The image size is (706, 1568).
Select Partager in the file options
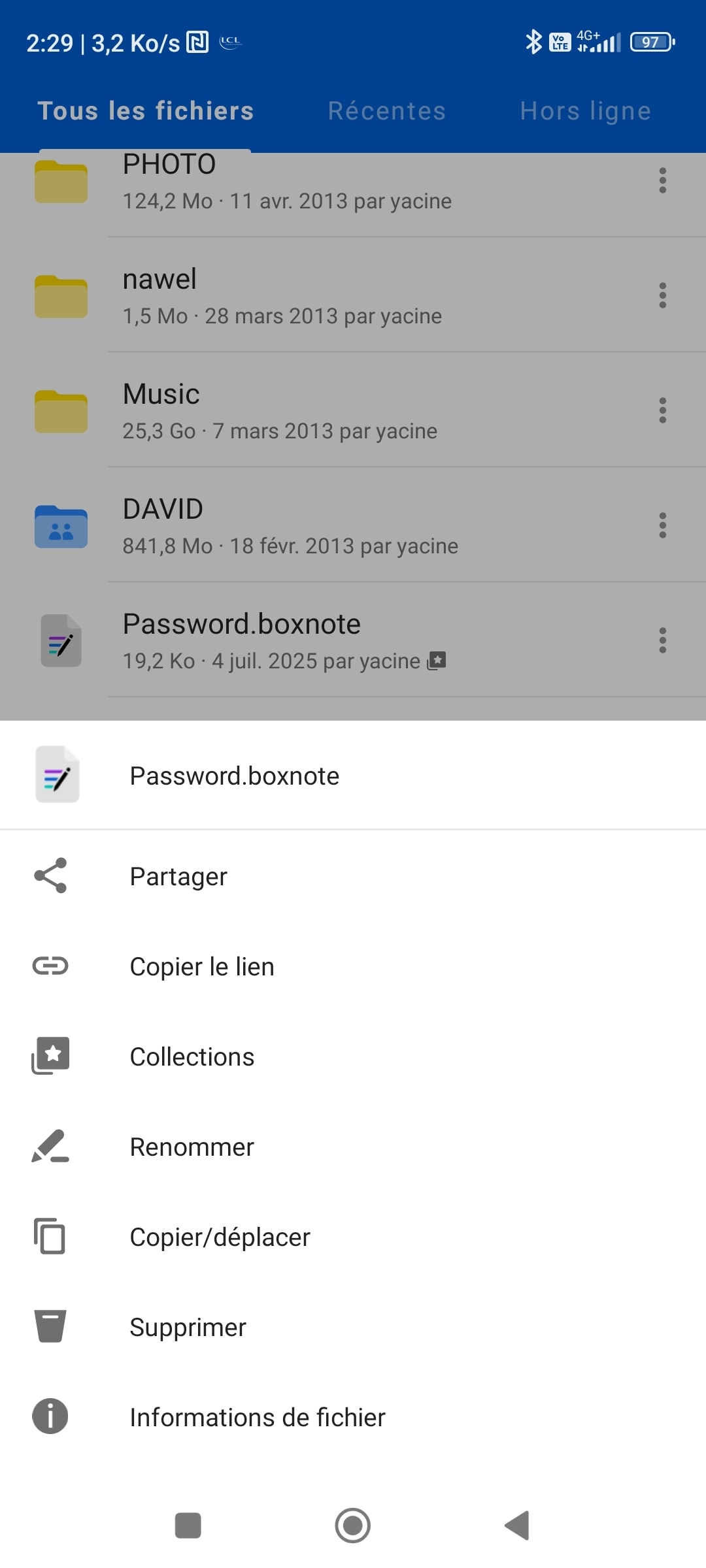353,876
